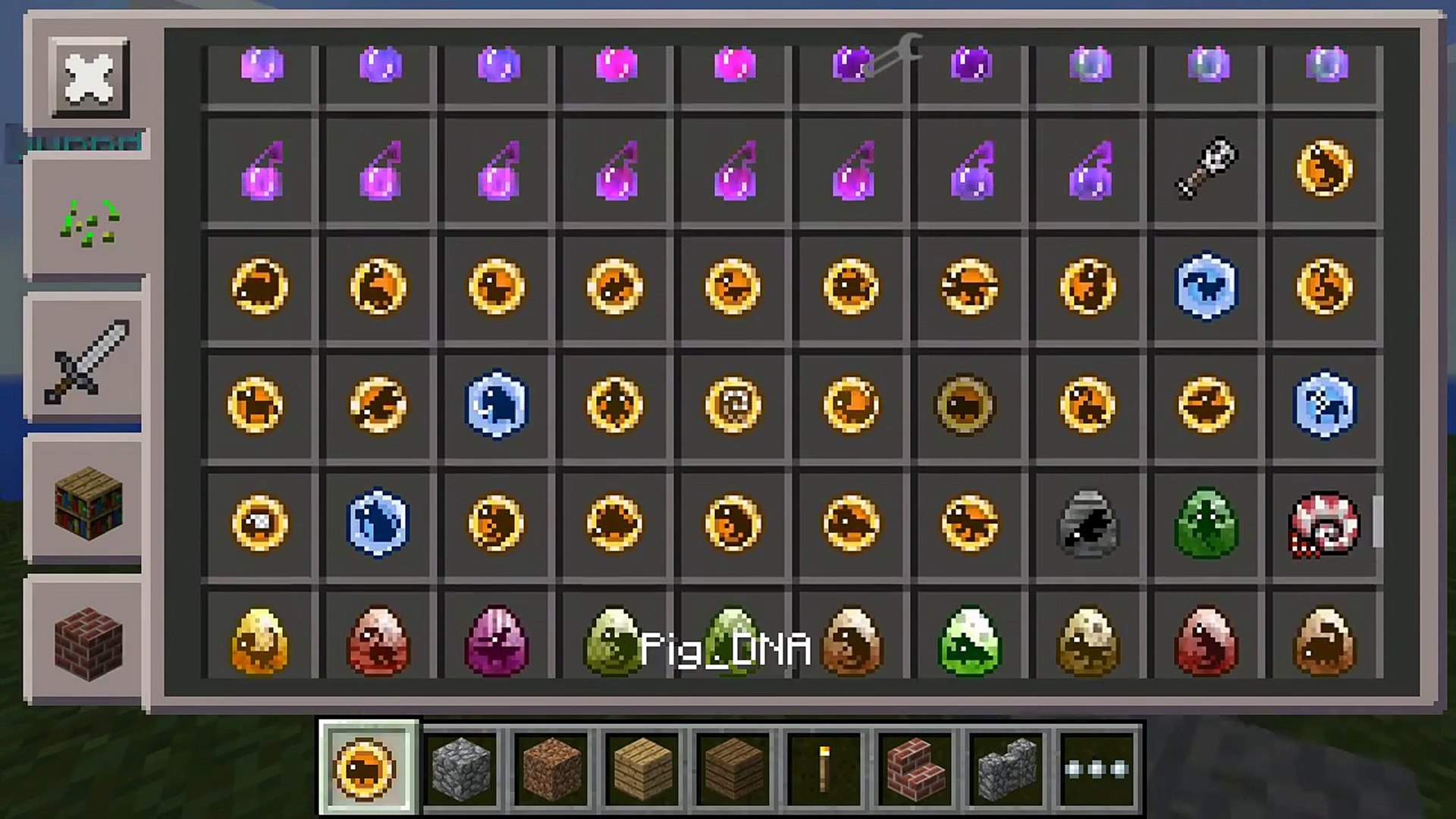Switch to the bookshelf decoration tab
Screen dimensions: 1456x819
pyautogui.click(x=88, y=503)
